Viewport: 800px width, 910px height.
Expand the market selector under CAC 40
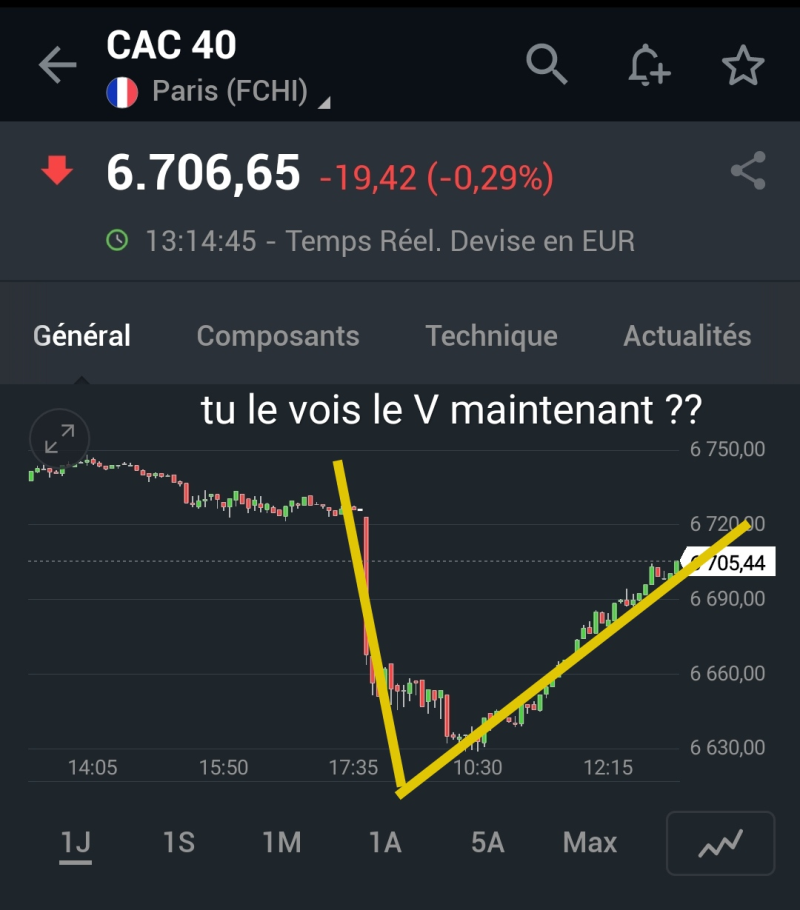tap(329, 103)
